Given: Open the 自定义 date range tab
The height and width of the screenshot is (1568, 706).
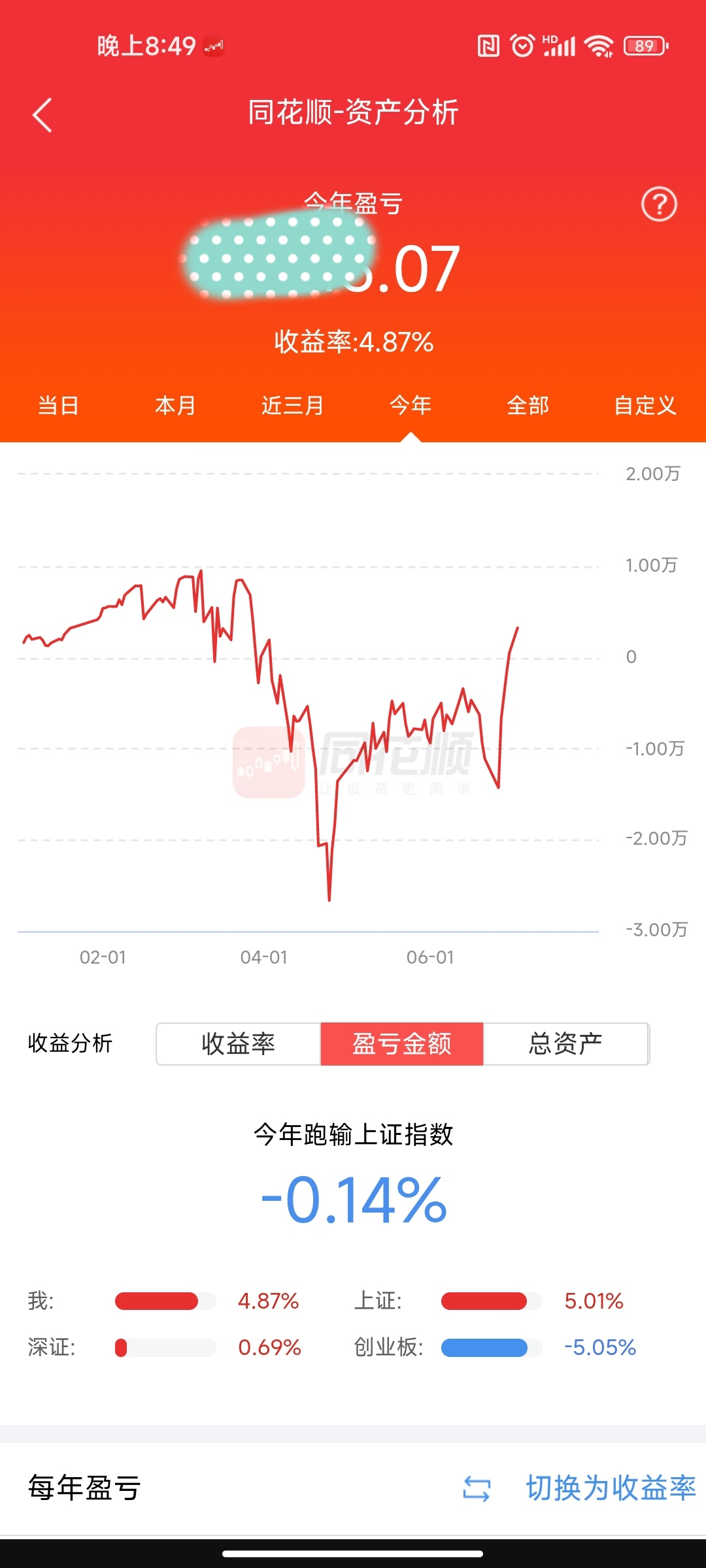Looking at the screenshot, I should pos(645,406).
